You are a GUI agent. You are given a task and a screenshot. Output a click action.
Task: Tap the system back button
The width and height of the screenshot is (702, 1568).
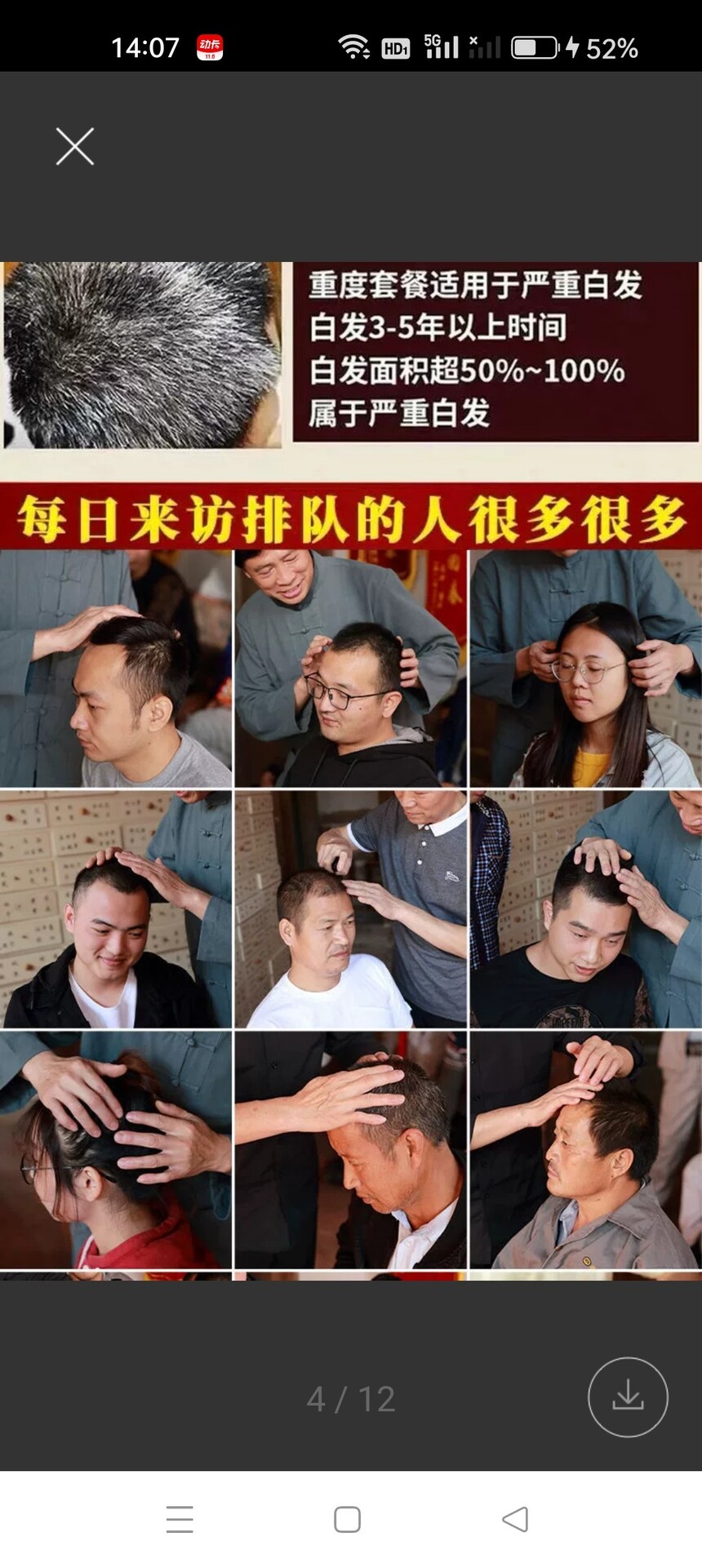[515, 1519]
